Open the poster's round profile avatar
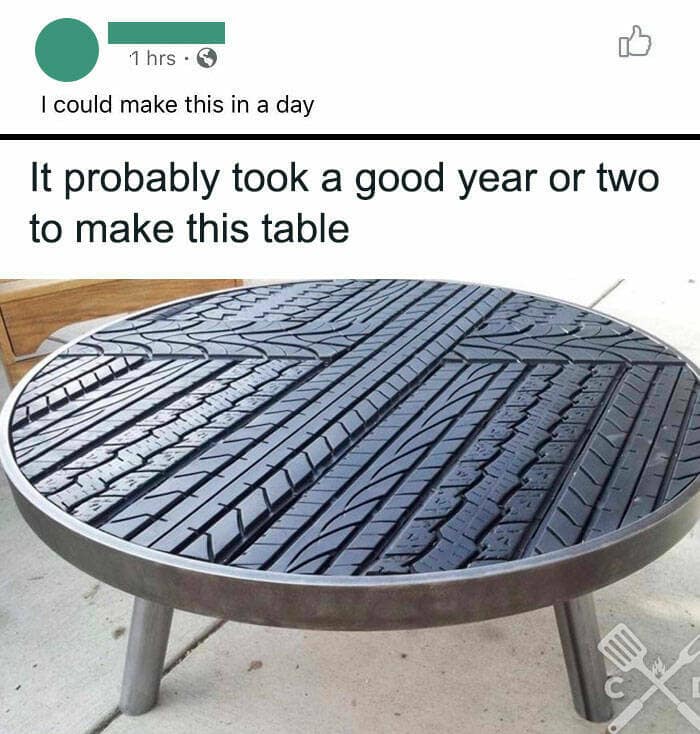This screenshot has height=734, width=700. pyautogui.click(x=67, y=49)
